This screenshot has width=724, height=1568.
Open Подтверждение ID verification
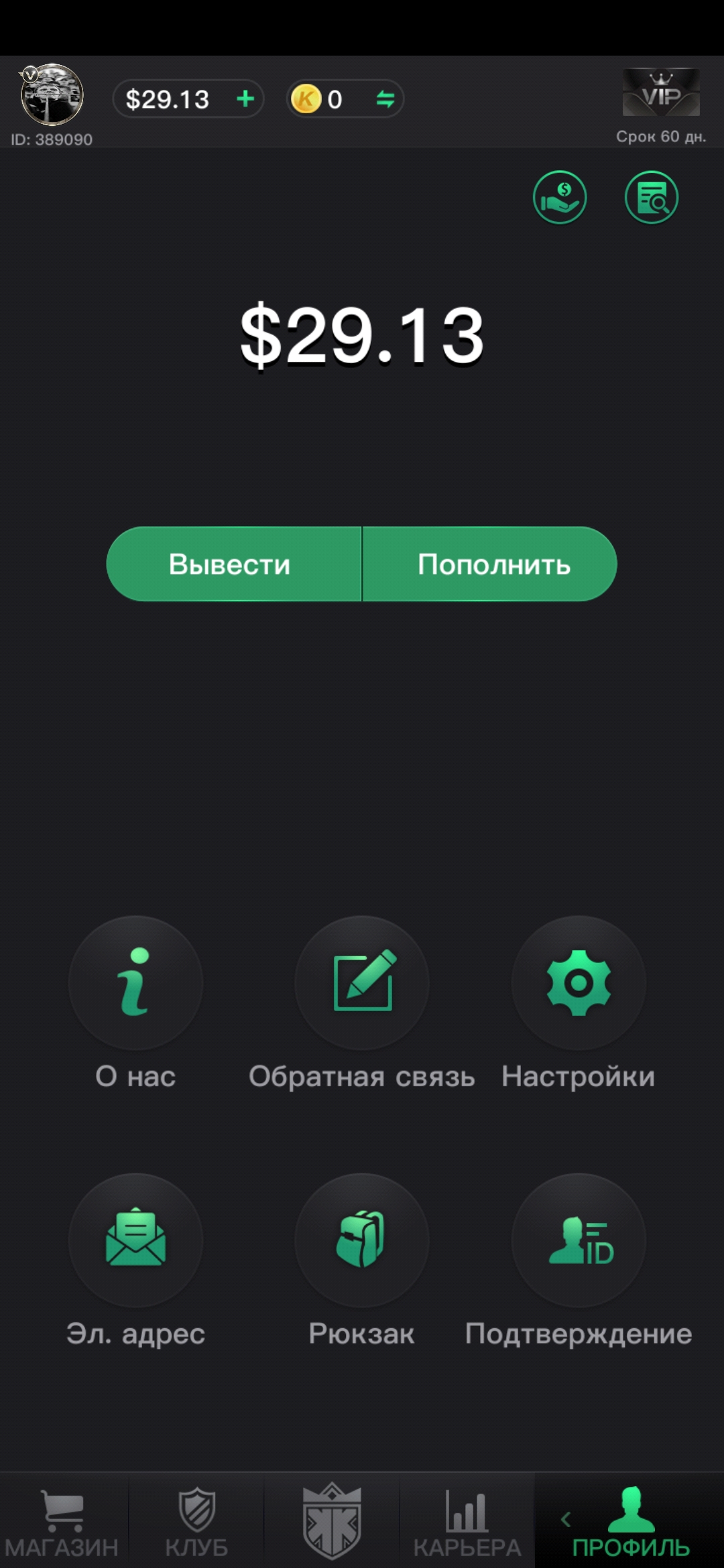pyautogui.click(x=579, y=1240)
